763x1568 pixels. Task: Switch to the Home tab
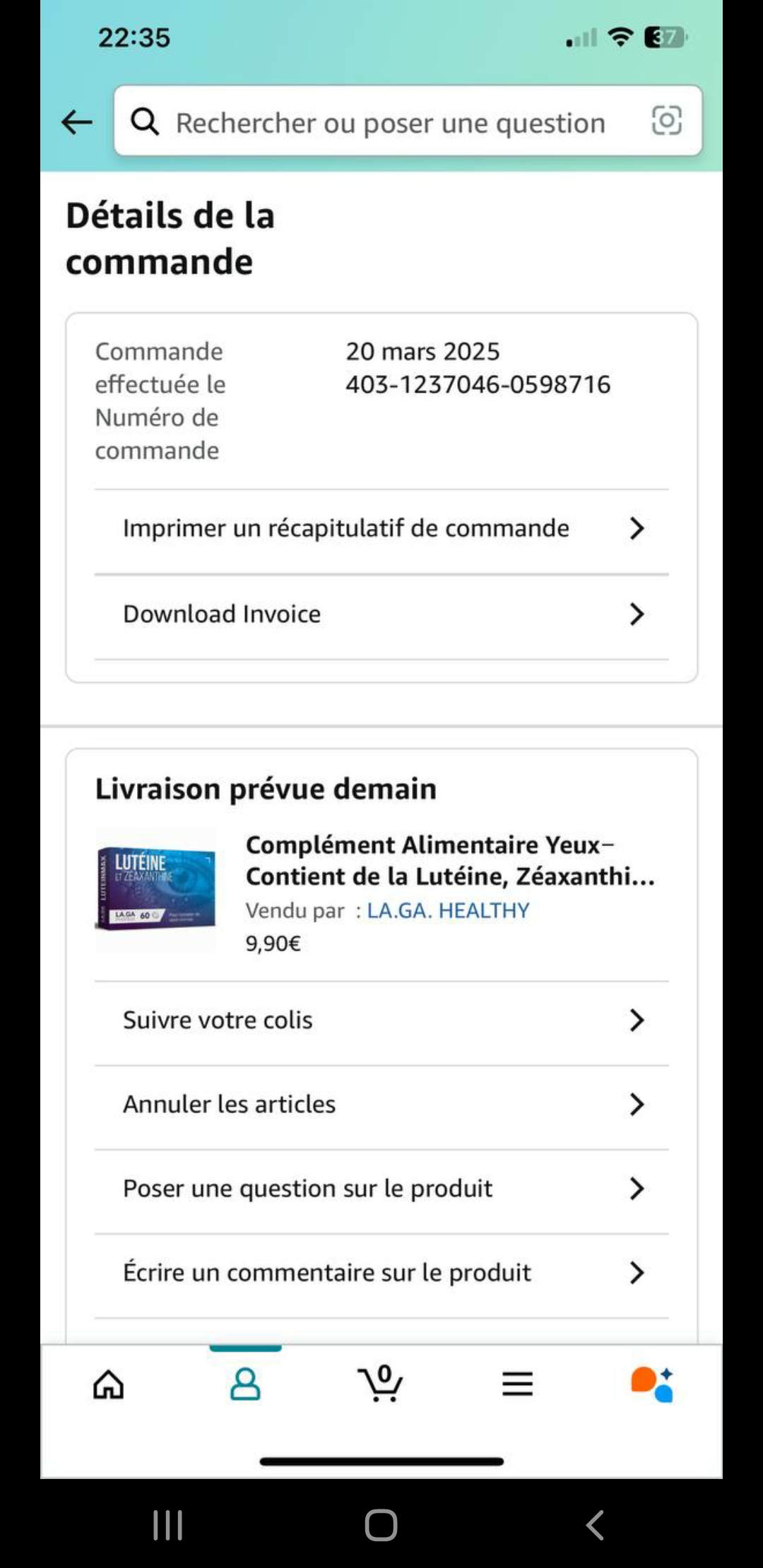[x=109, y=1384]
